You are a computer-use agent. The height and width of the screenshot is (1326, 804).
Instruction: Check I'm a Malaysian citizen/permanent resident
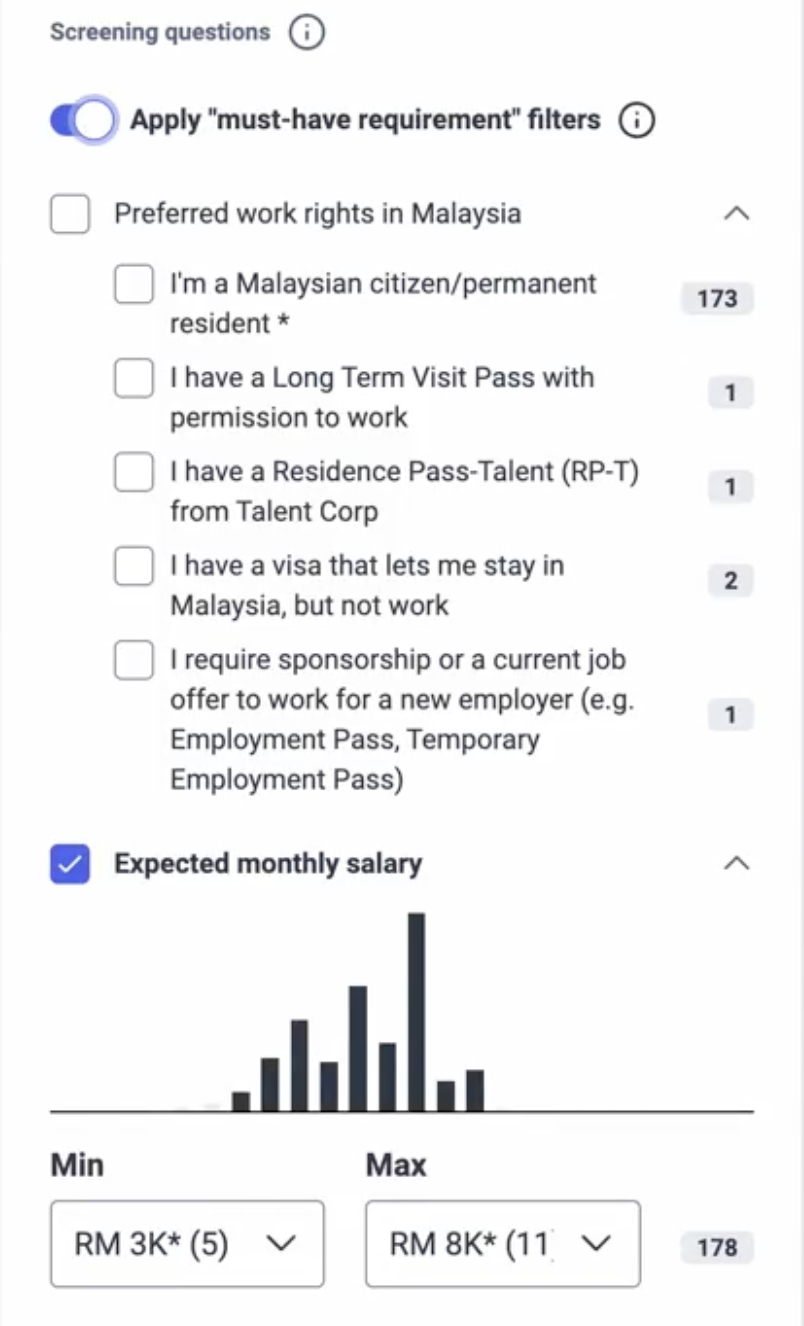[x=133, y=284]
